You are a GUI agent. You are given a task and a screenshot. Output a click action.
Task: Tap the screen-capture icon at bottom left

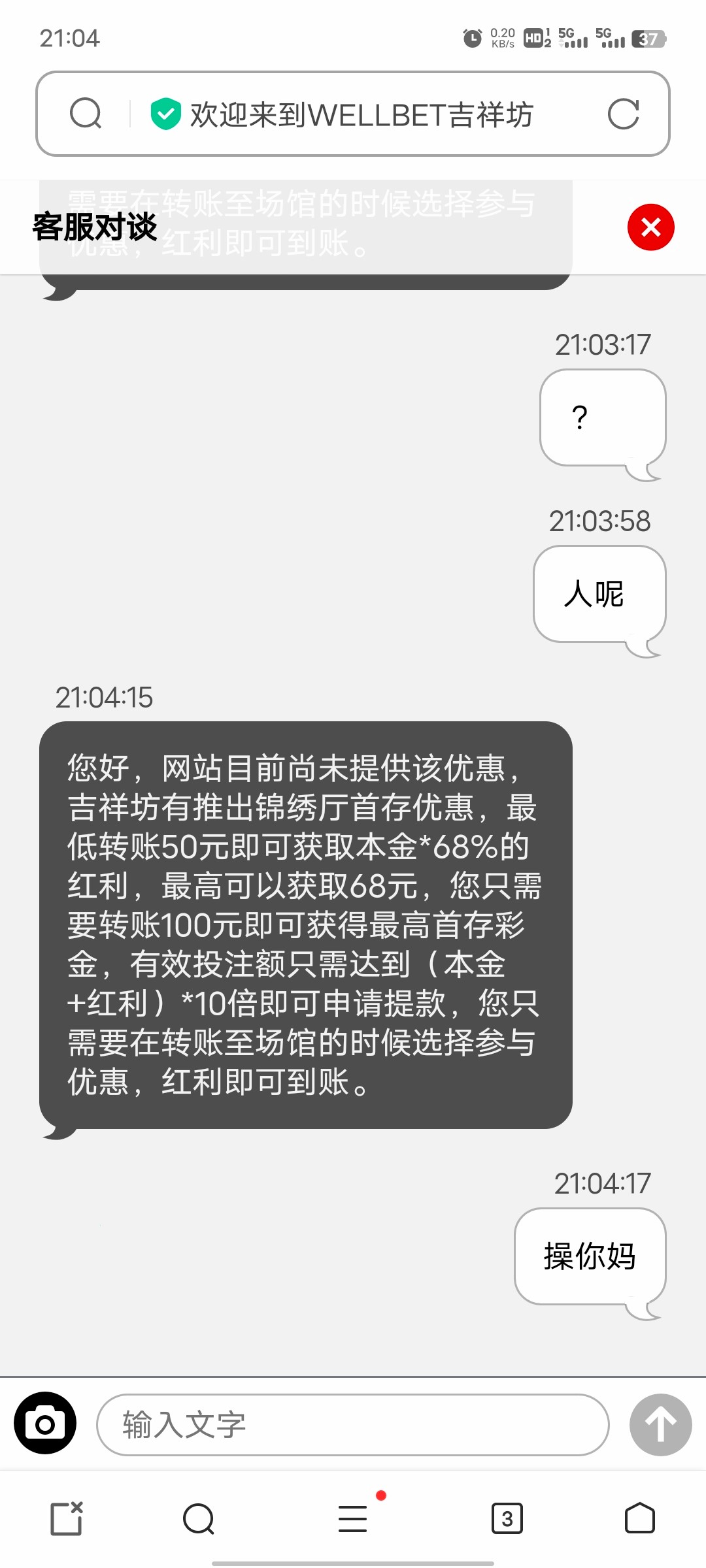coord(67,1519)
